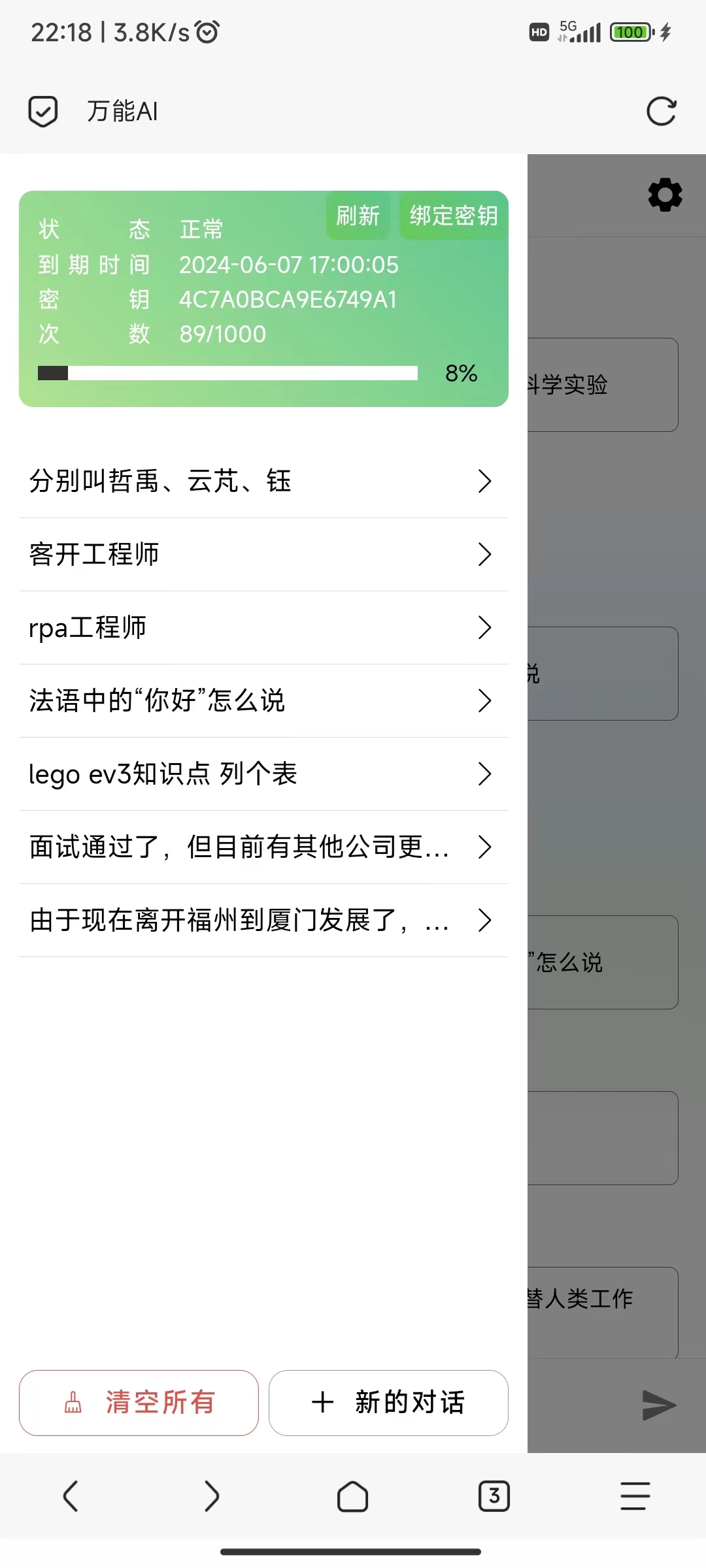Open the browser tab switcher
Screen dimensions: 706x1568
[x=494, y=1496]
